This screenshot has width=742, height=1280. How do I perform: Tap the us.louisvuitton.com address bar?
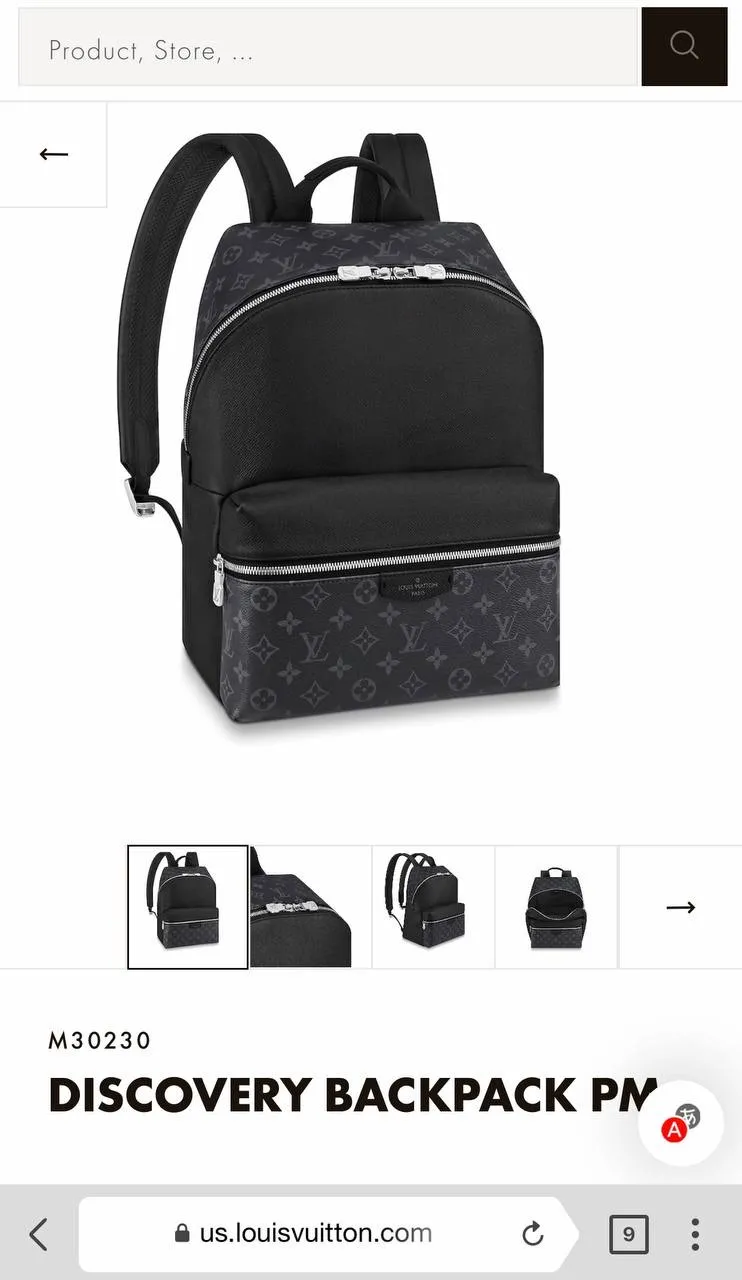(x=315, y=1234)
